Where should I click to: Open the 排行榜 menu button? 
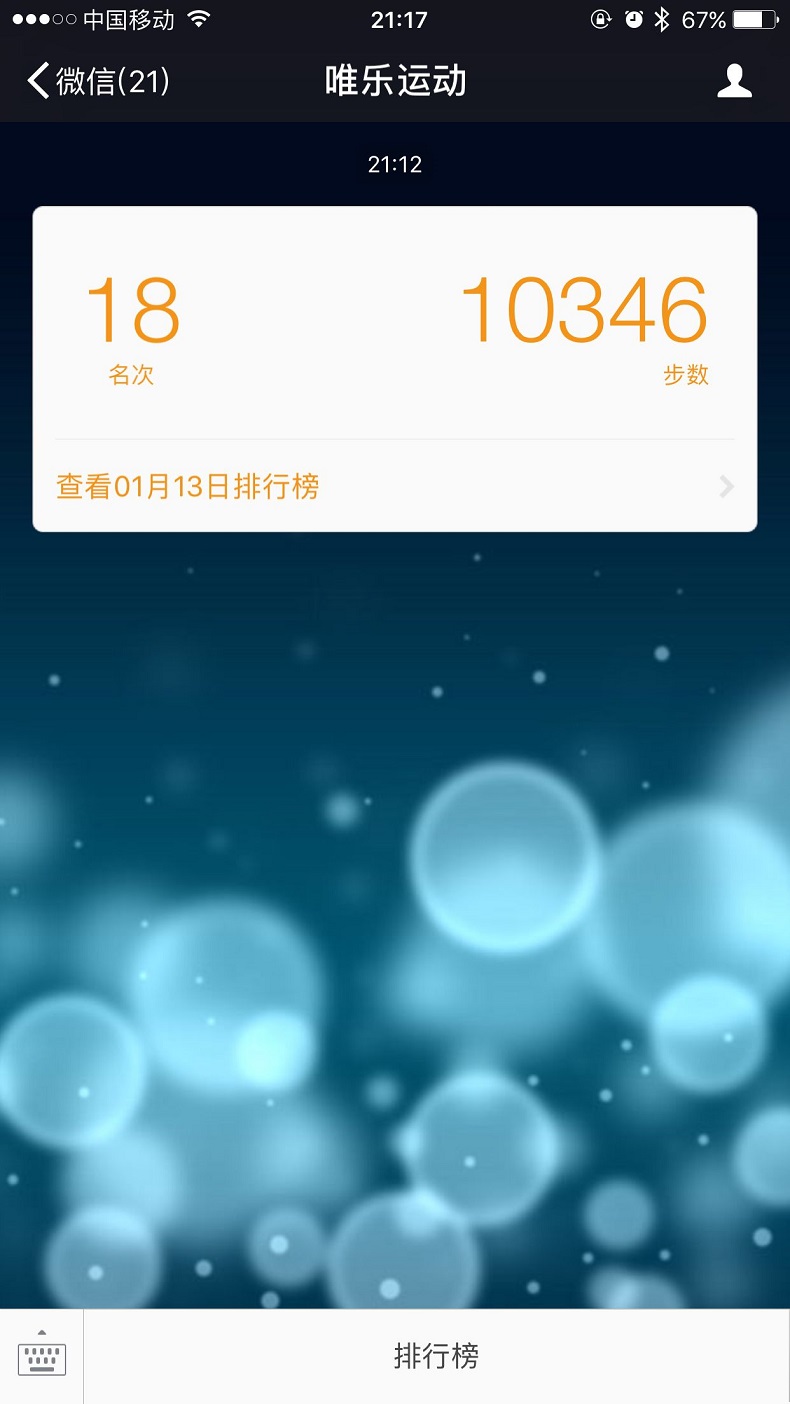tap(436, 1357)
